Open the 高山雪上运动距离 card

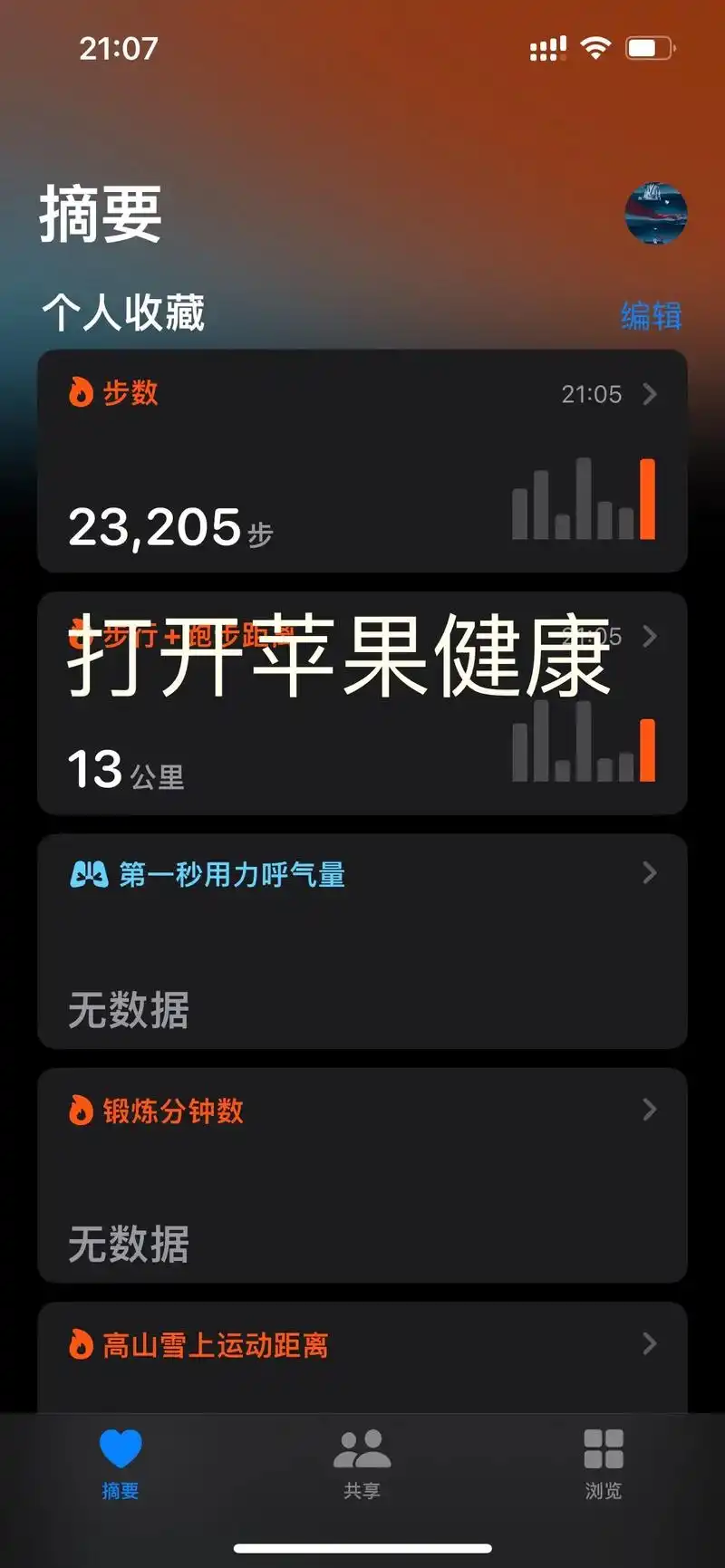pyautogui.click(x=650, y=1344)
